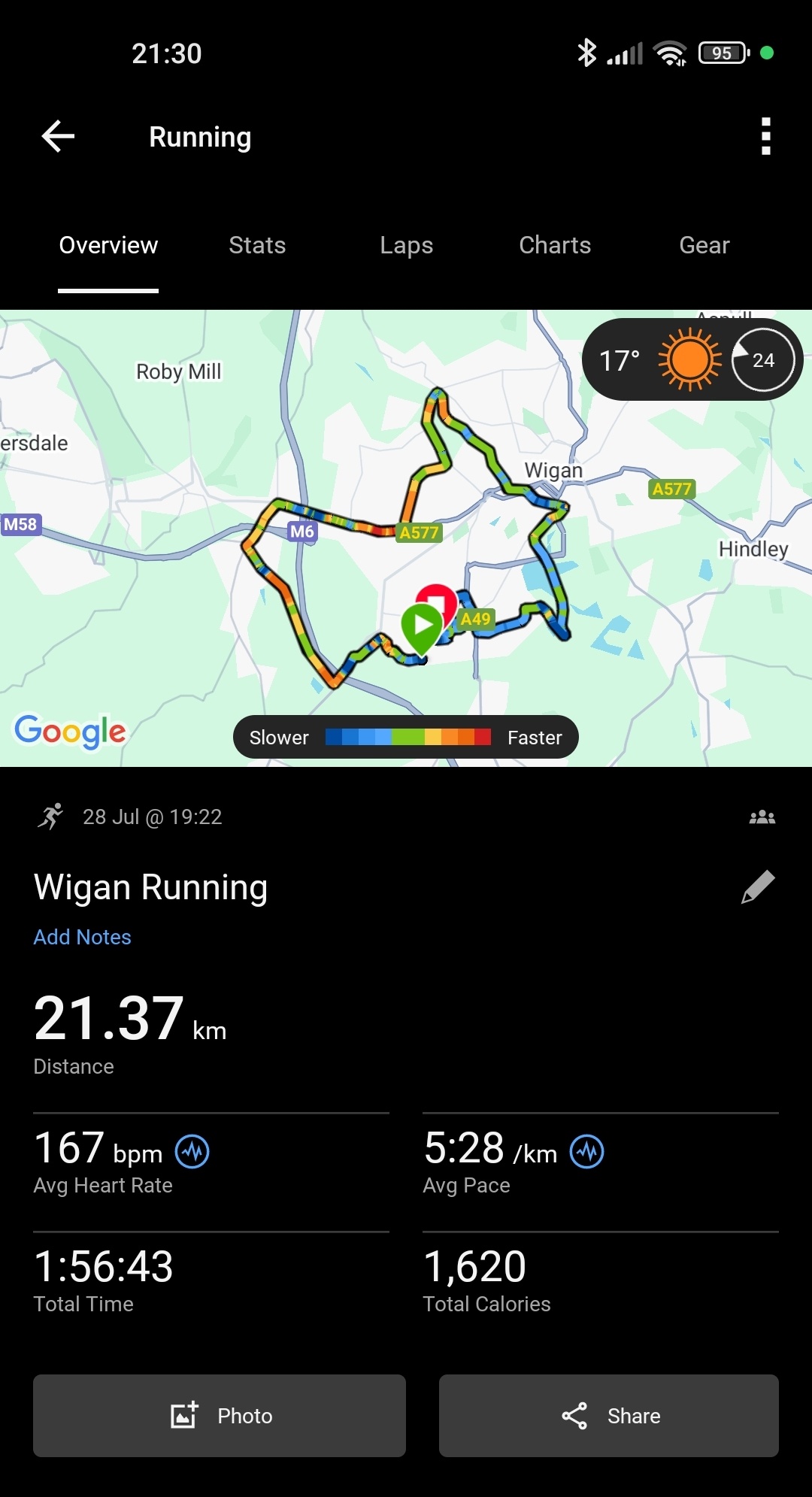Select the Overview tab

108,246
